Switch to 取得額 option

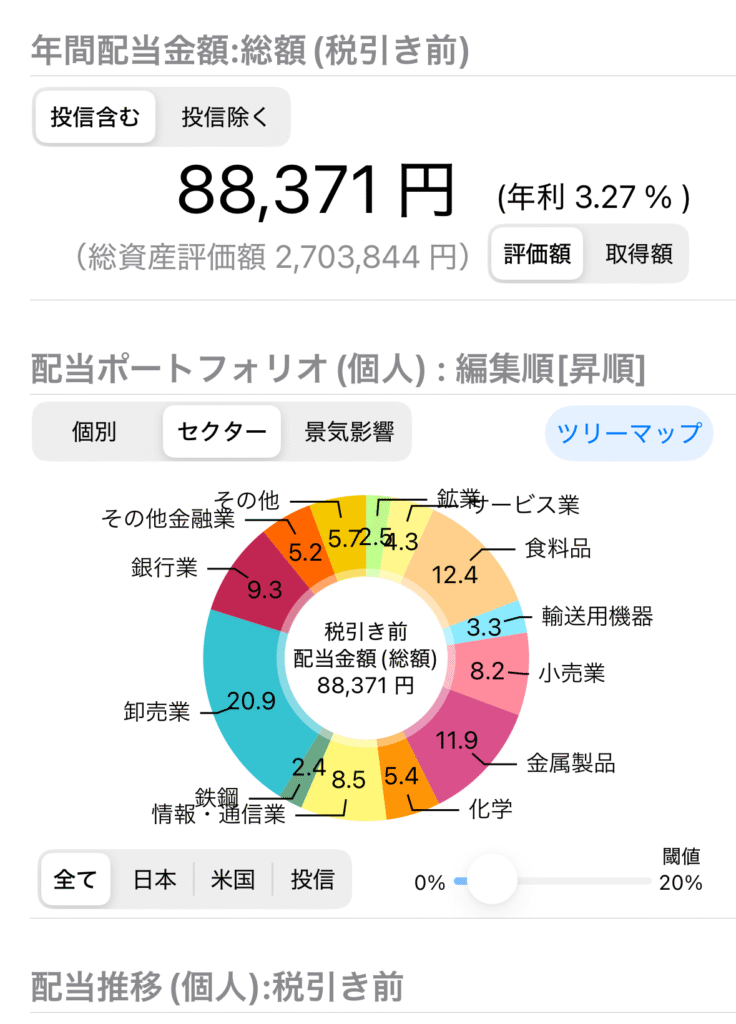639,254
